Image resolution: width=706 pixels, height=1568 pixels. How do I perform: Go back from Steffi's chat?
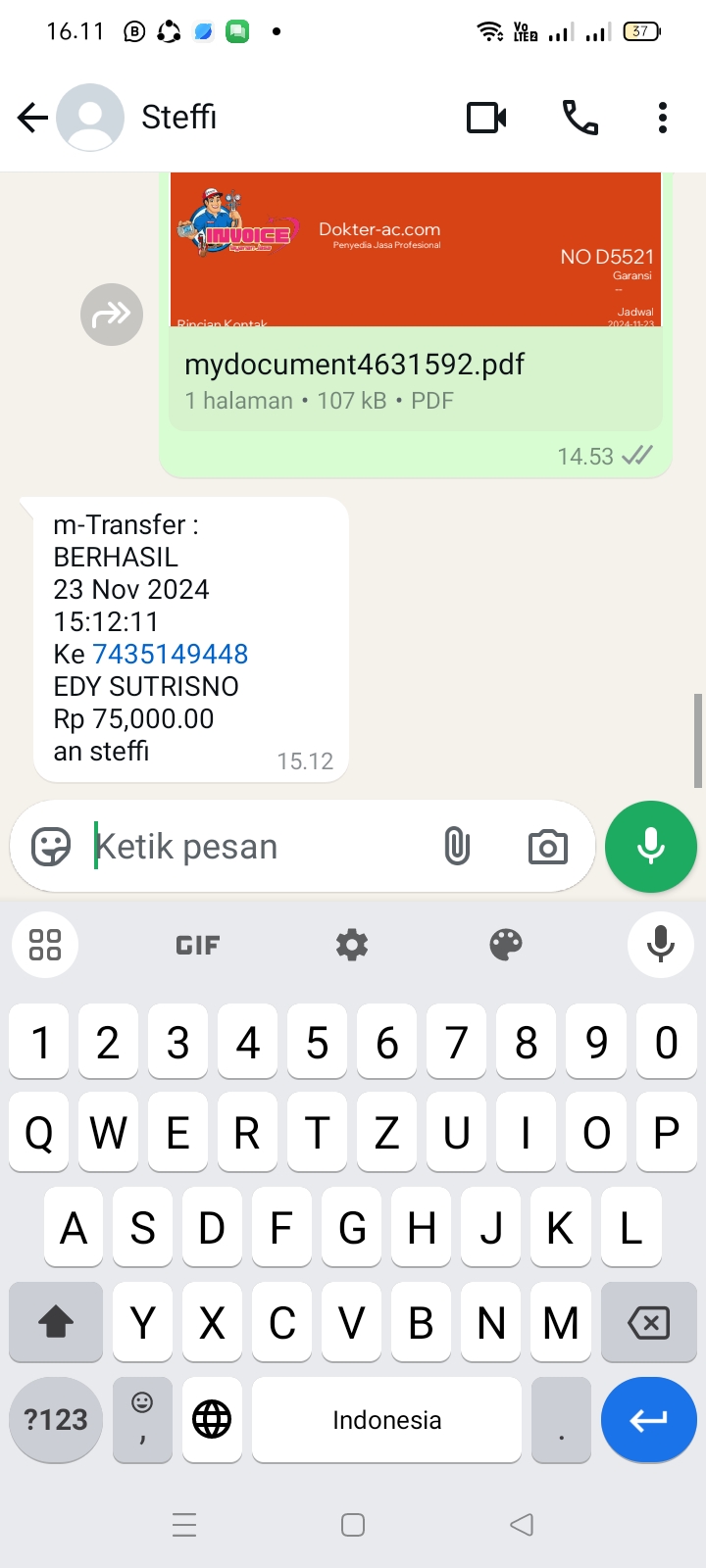[x=32, y=118]
